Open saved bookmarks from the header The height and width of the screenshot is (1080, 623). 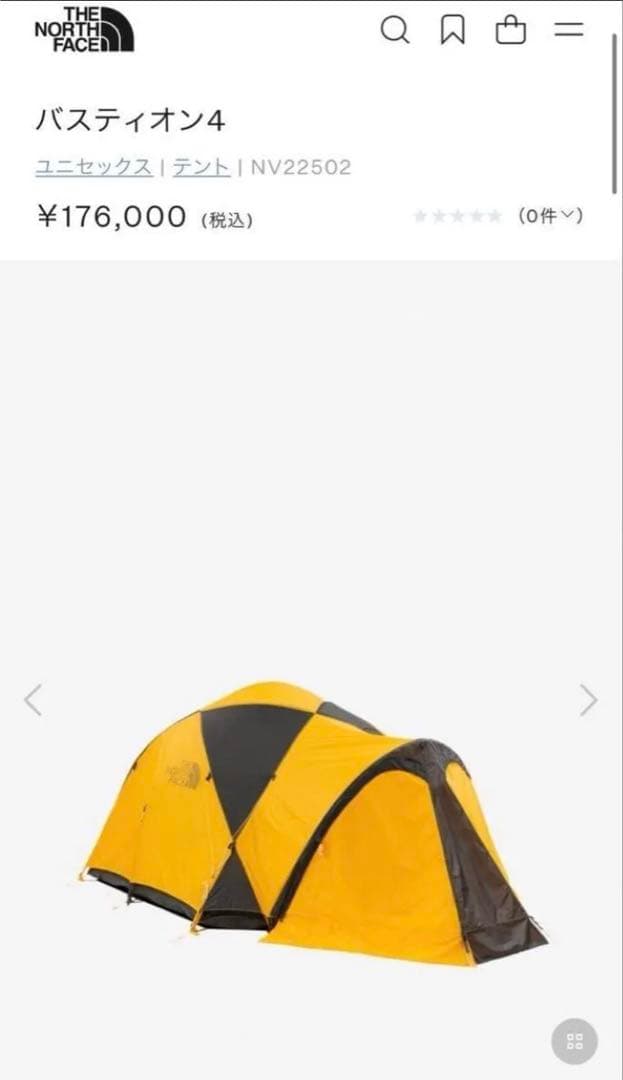tap(453, 30)
